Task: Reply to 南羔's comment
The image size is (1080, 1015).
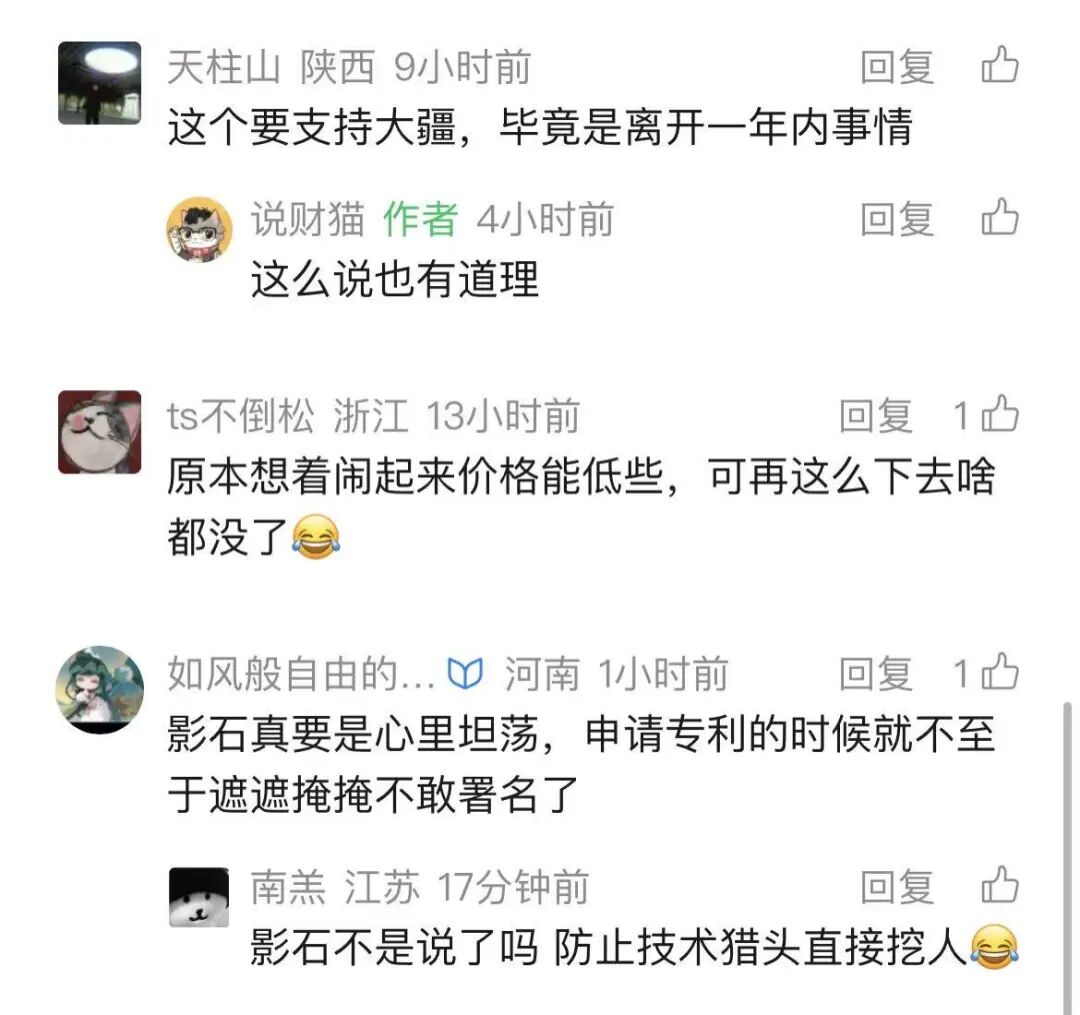Action: (897, 887)
